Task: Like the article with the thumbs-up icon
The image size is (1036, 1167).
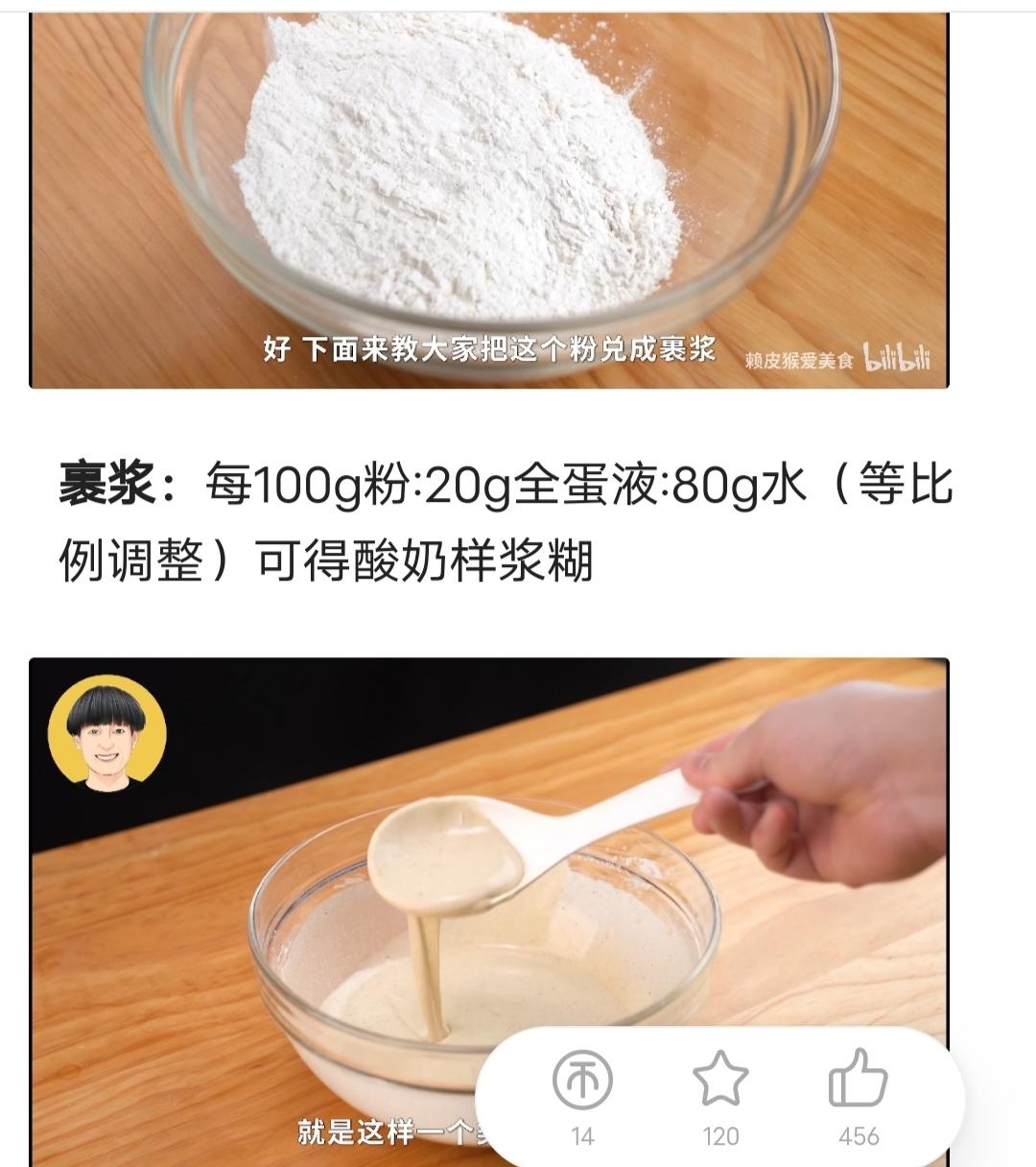Action: (858, 1078)
